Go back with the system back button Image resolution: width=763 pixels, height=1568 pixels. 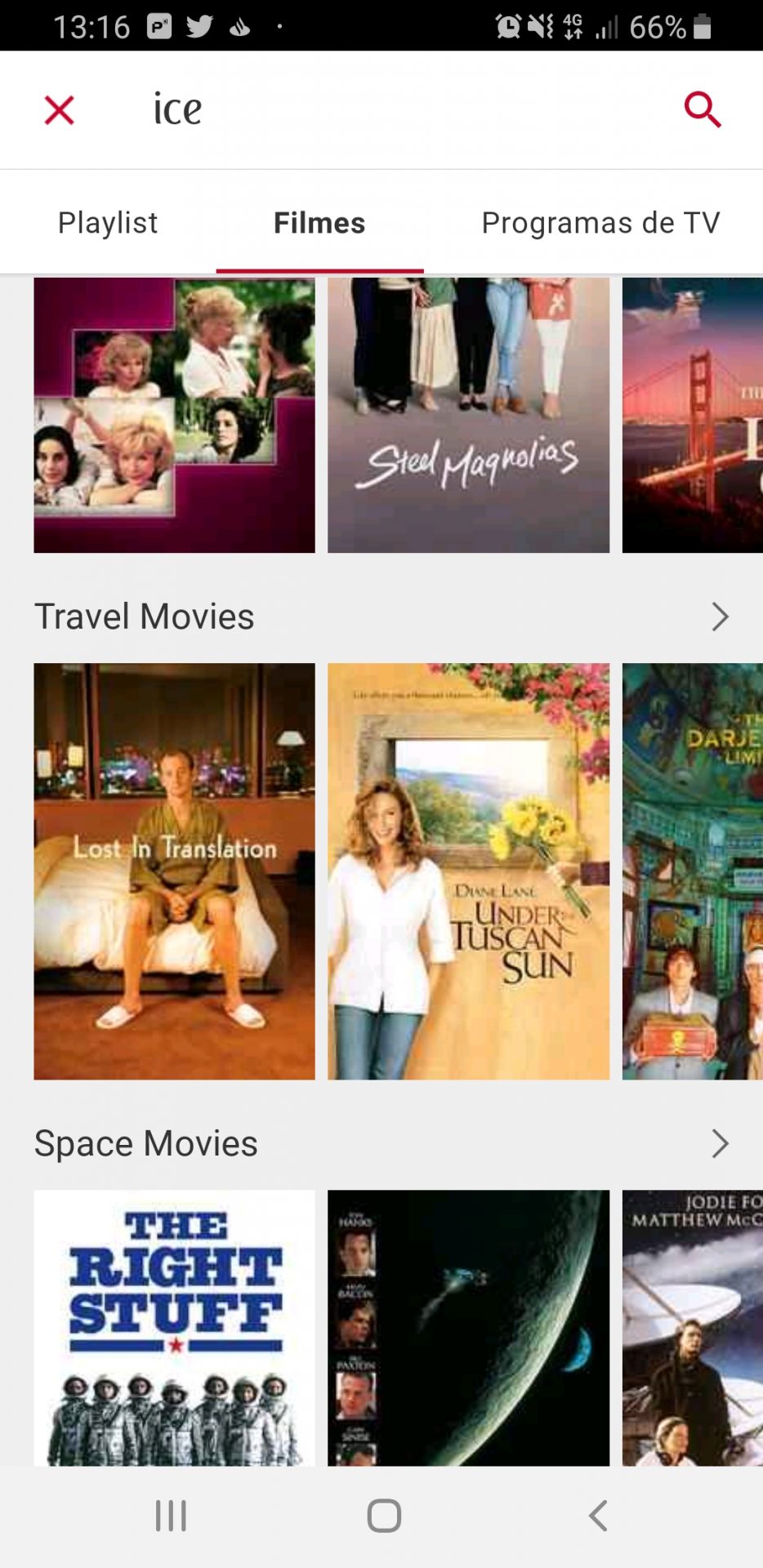(598, 1516)
